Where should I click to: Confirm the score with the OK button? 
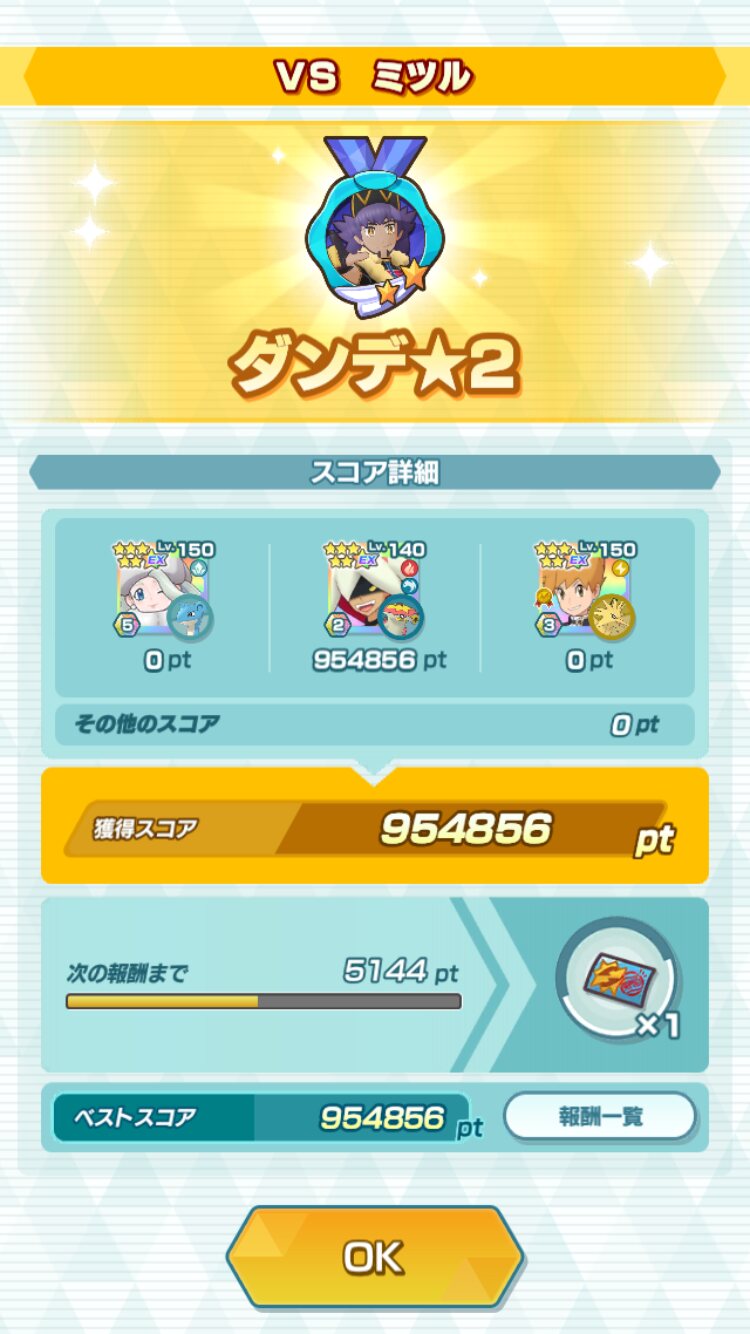coord(374,1257)
